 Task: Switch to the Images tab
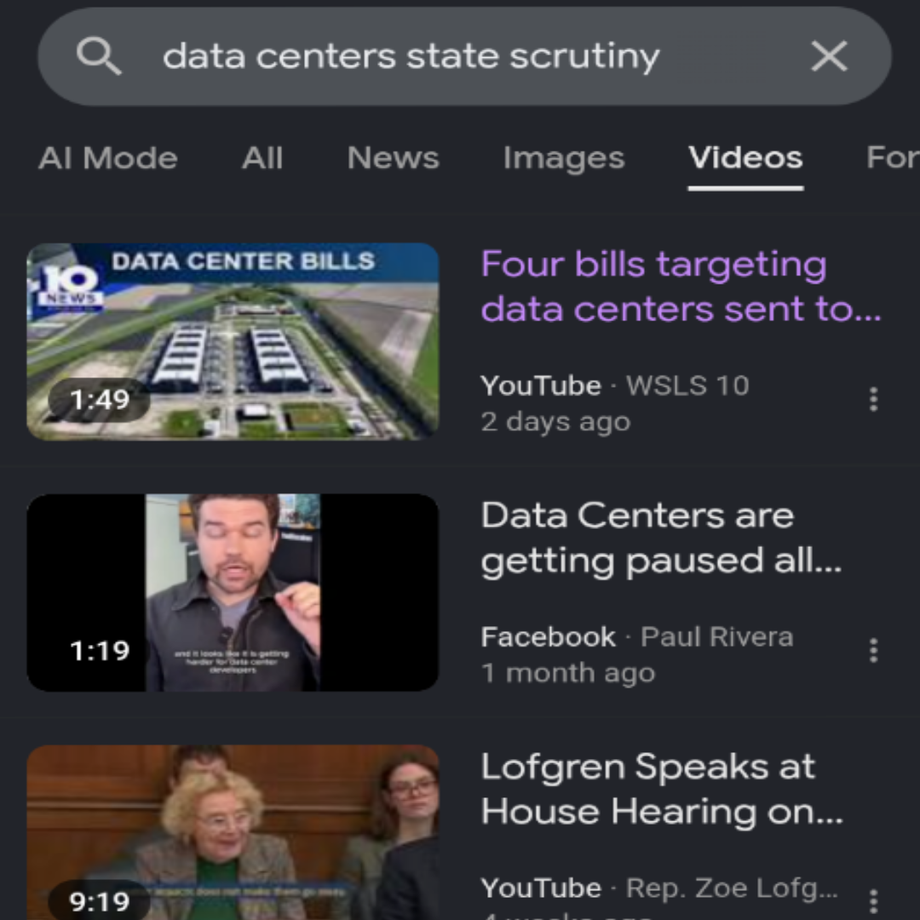(563, 158)
